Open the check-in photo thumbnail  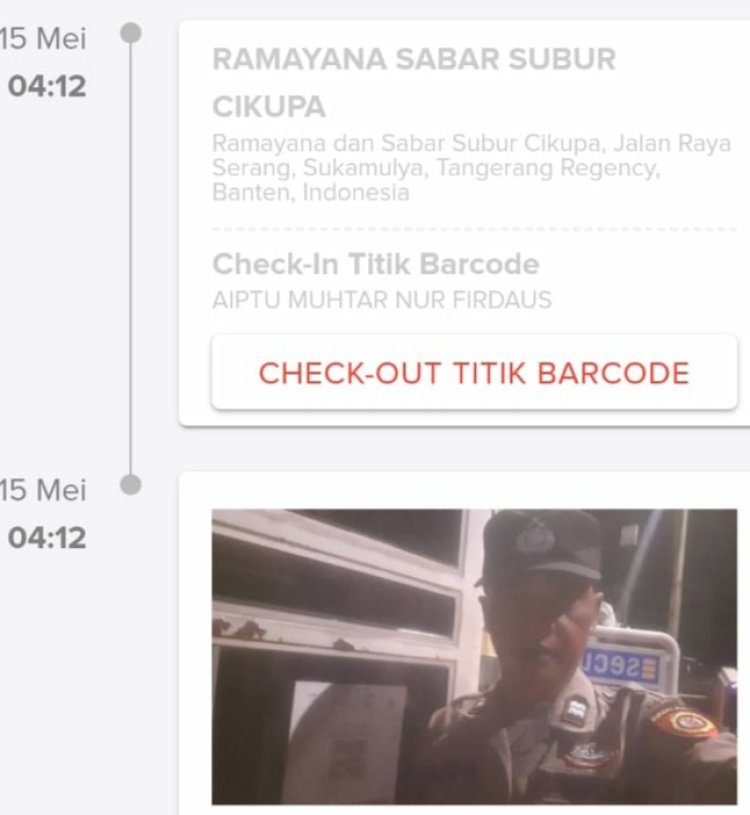(x=474, y=656)
